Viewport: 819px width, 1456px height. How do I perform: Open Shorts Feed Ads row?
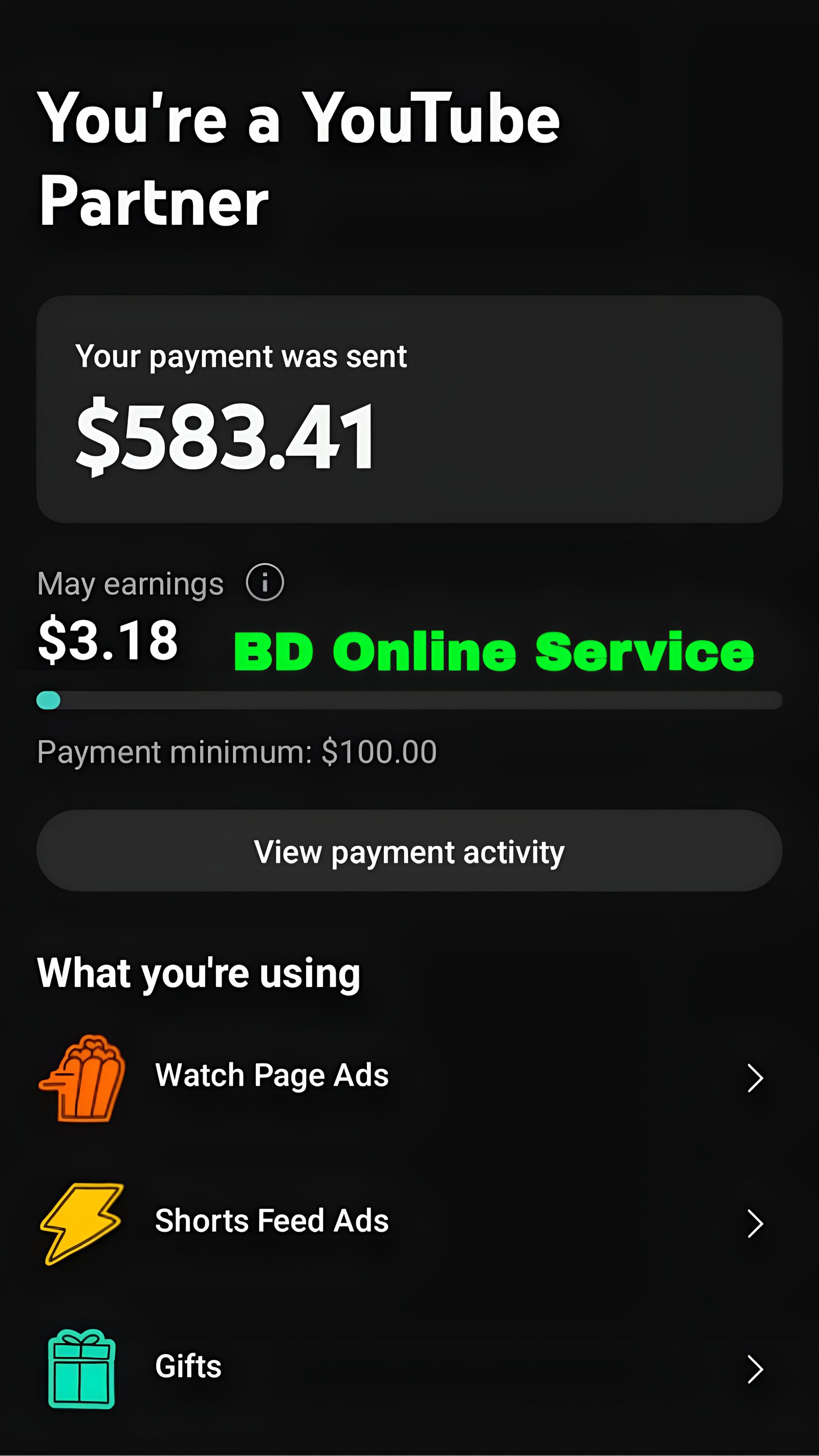click(409, 1222)
